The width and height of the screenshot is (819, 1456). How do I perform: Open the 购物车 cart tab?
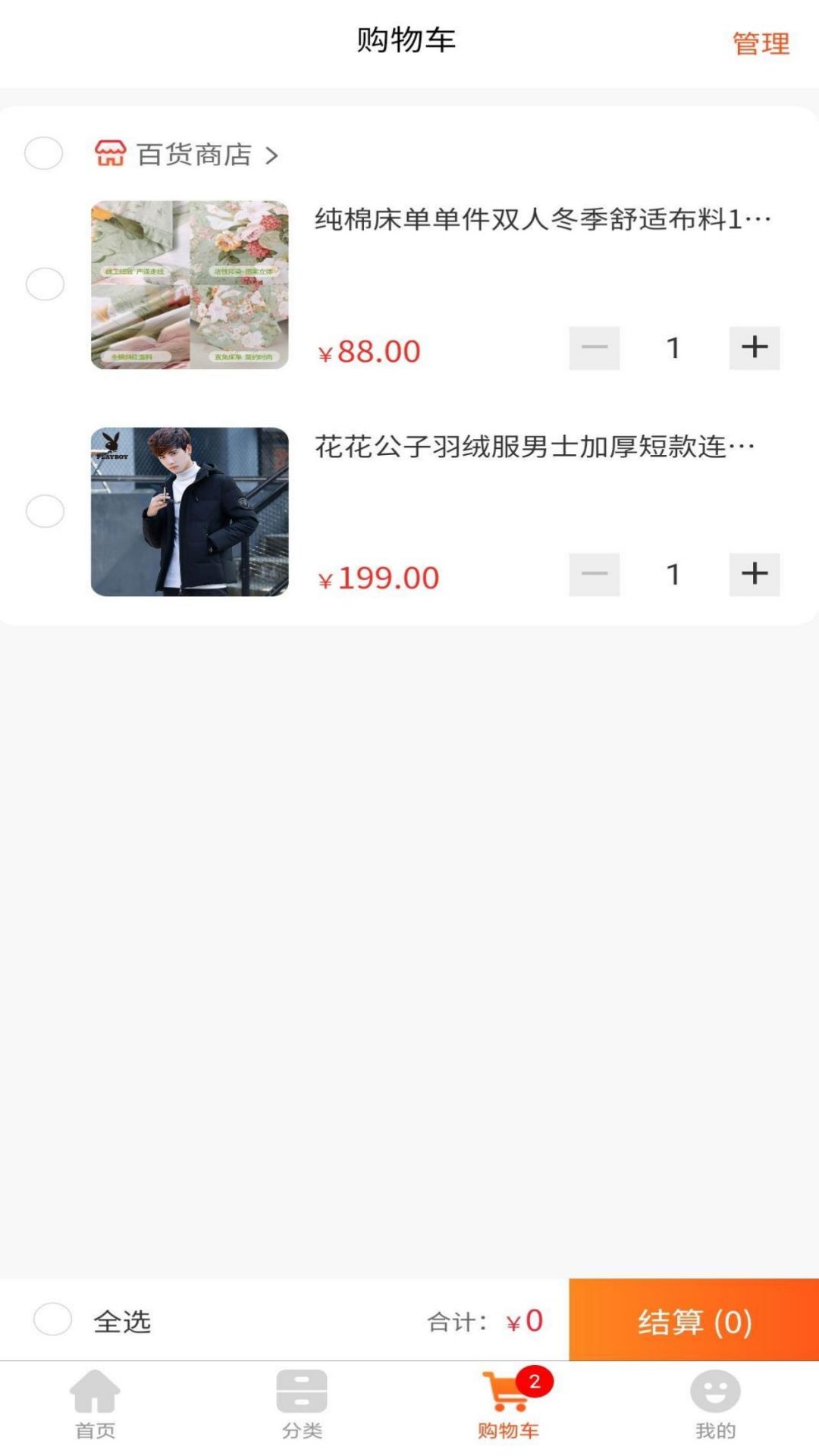click(509, 1405)
